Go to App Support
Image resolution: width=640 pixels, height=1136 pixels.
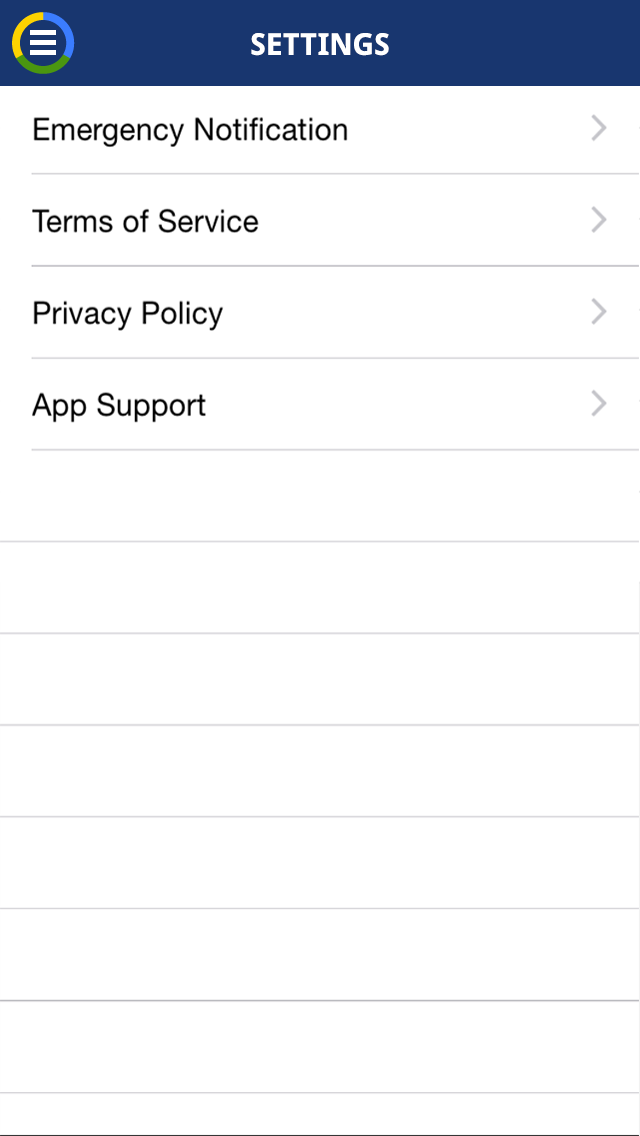tap(320, 404)
